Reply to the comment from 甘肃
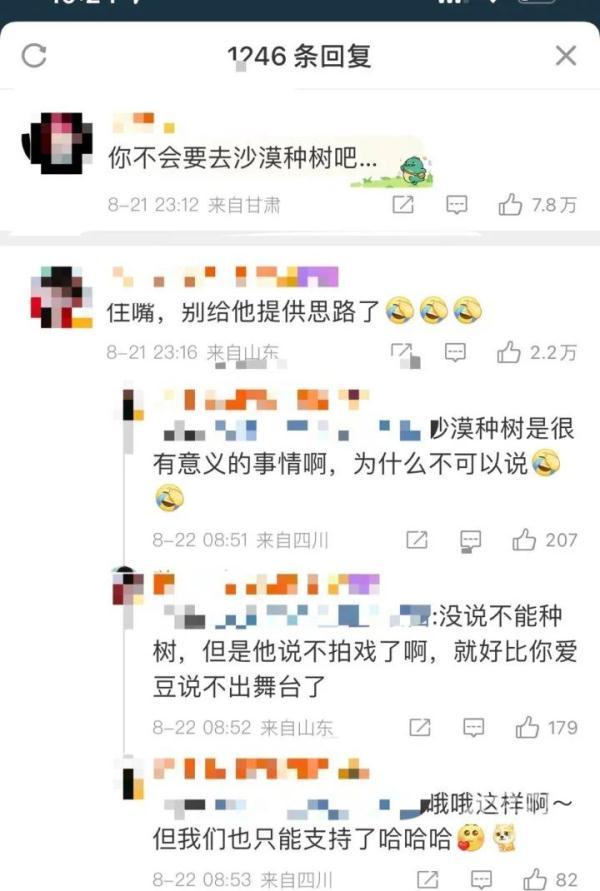The height and width of the screenshot is (891, 600). coord(456,205)
